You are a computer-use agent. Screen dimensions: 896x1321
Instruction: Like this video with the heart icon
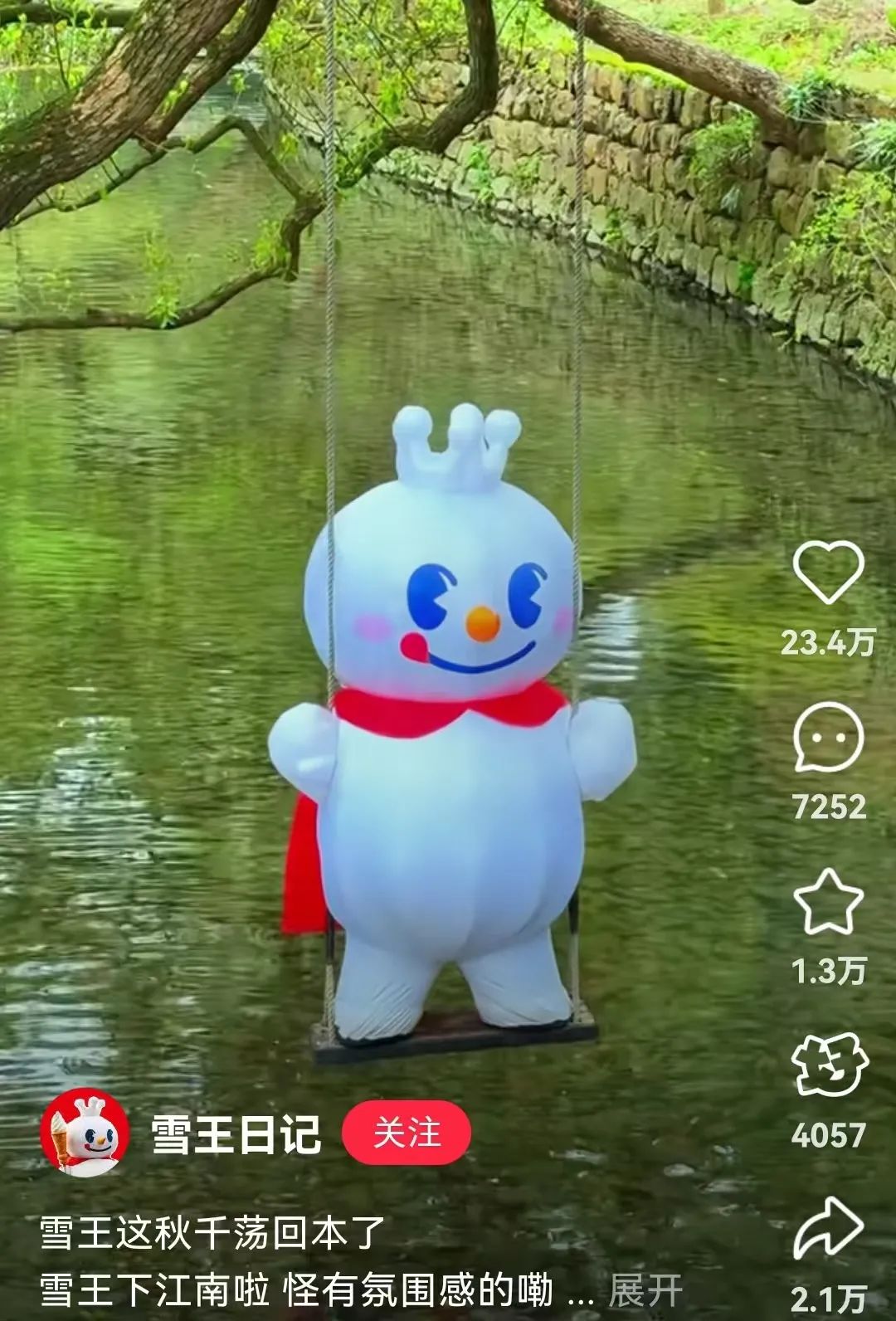[828, 572]
